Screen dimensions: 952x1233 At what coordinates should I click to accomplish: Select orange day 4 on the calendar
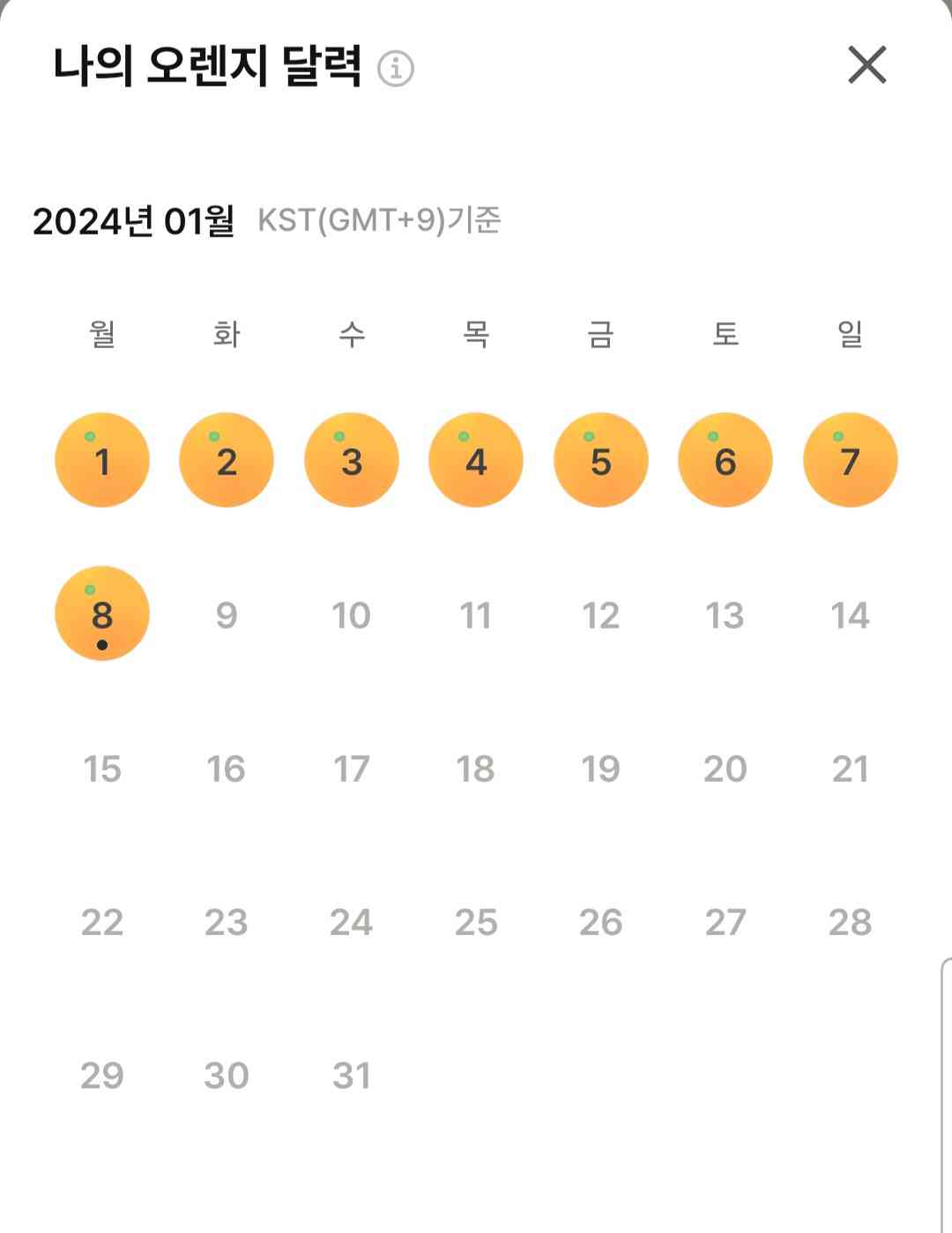(x=476, y=460)
